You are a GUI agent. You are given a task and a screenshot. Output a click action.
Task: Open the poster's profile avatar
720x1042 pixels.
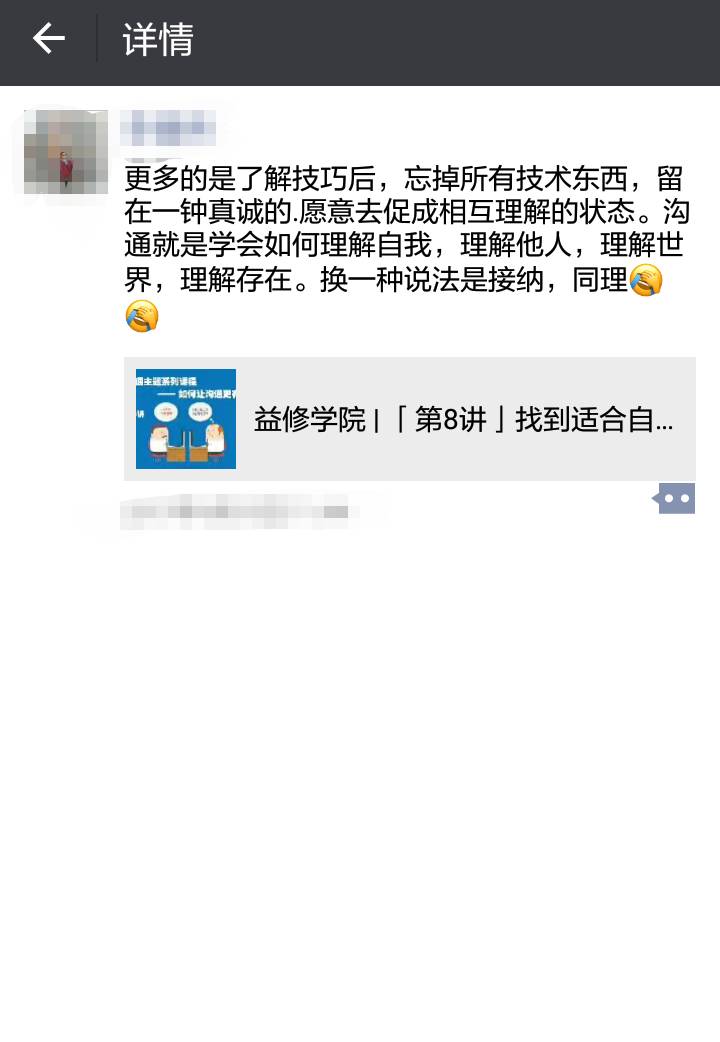[66, 152]
